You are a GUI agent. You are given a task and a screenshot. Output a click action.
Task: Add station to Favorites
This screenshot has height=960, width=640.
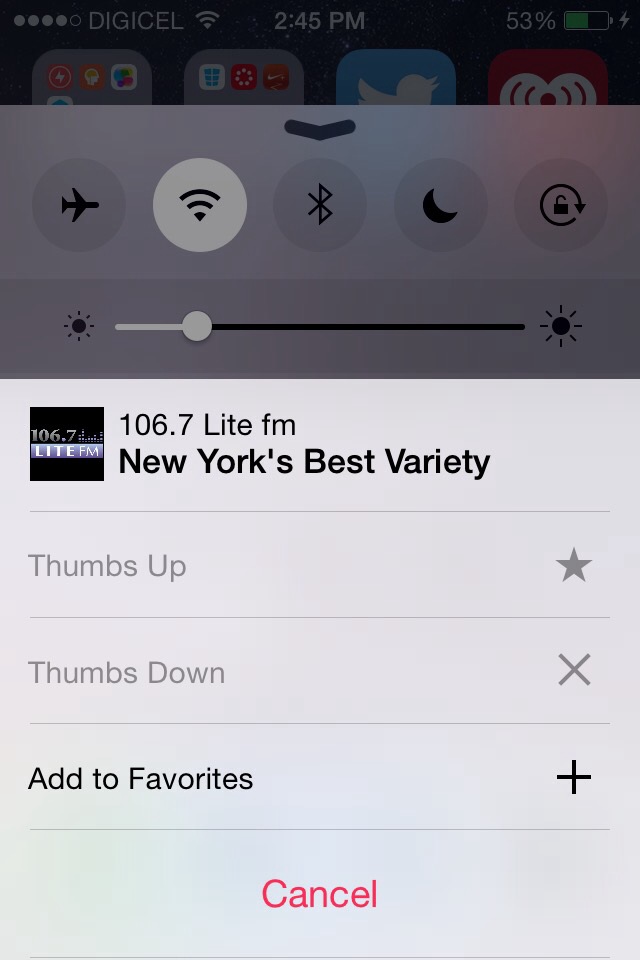click(320, 778)
